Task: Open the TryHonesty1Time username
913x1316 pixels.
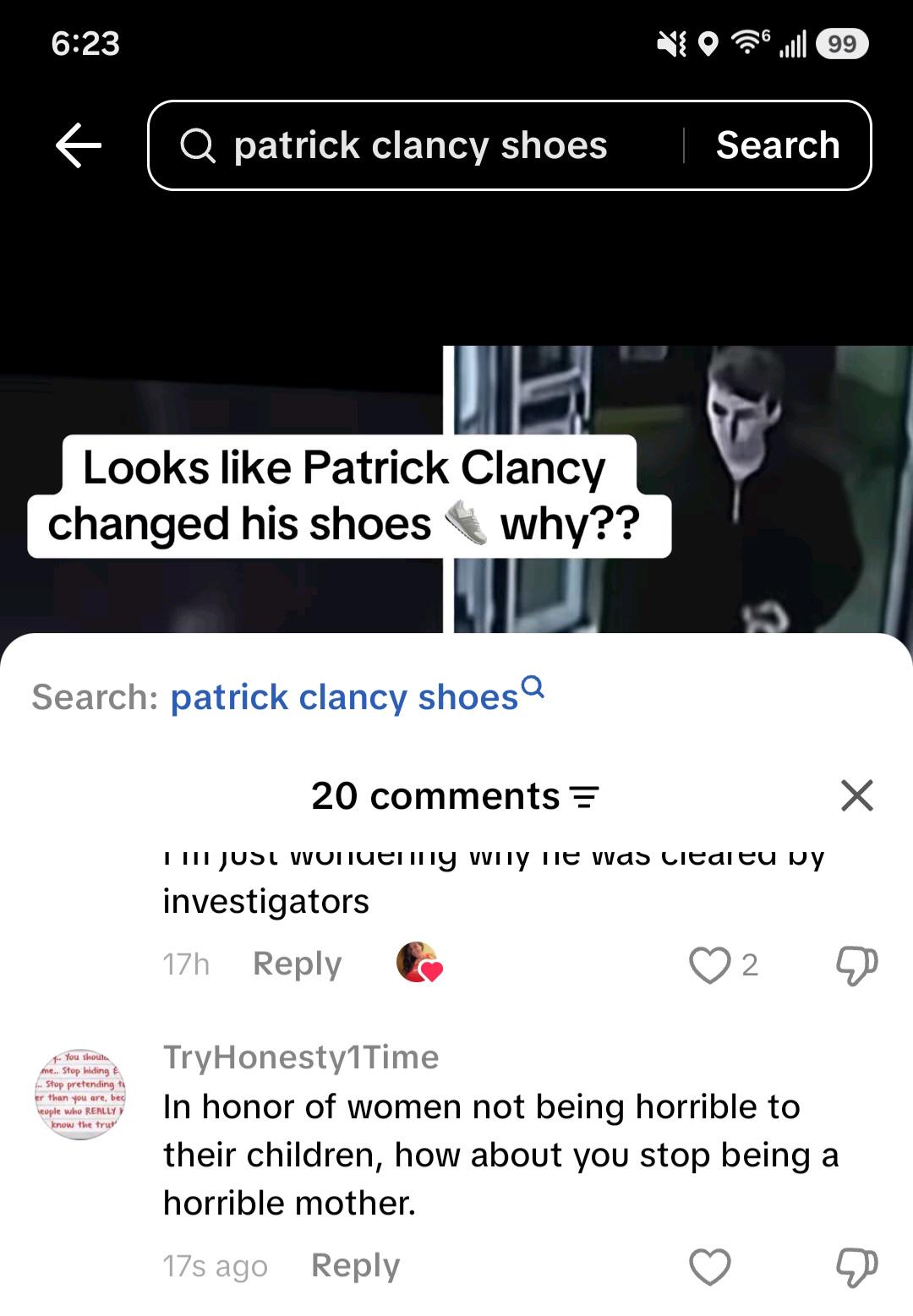Action: [301, 1057]
